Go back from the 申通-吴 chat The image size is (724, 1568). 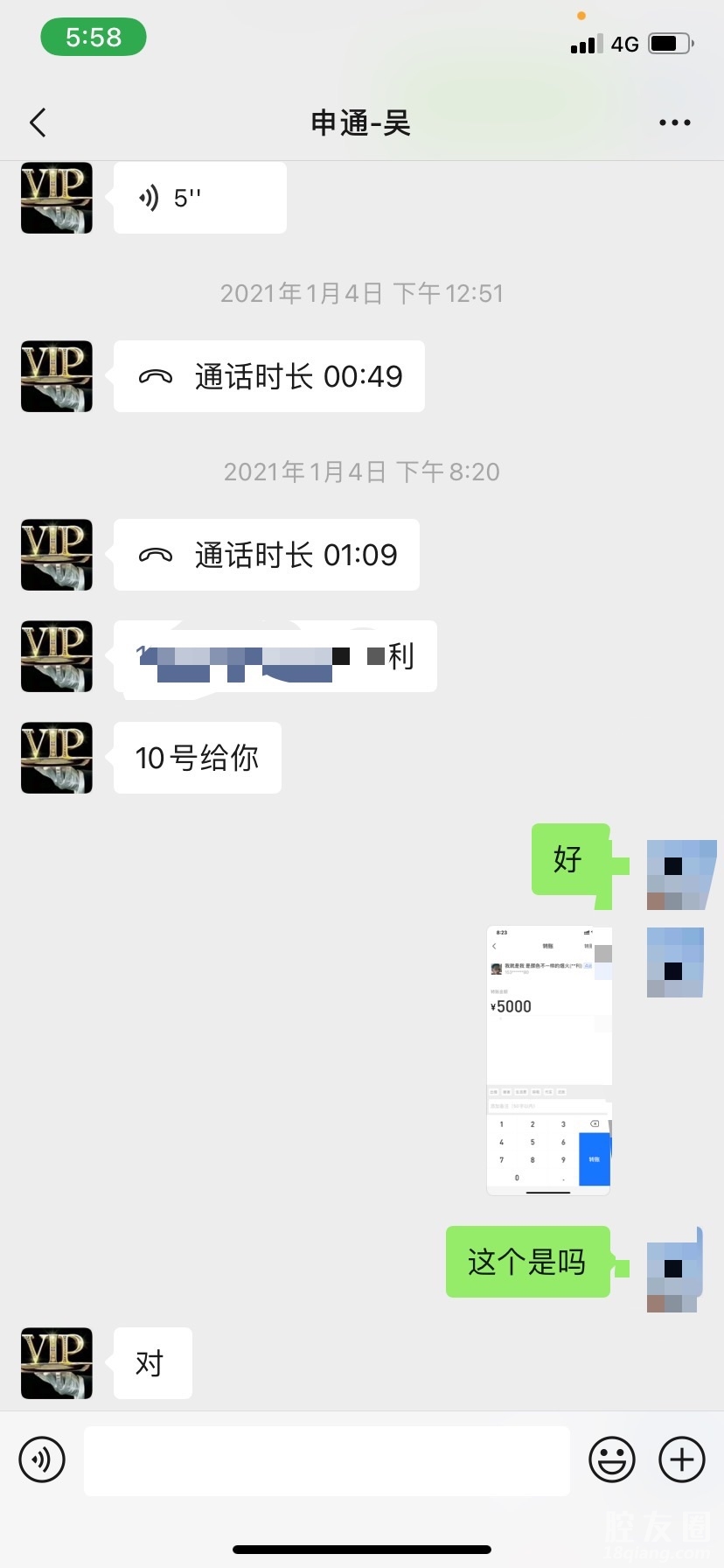38,123
